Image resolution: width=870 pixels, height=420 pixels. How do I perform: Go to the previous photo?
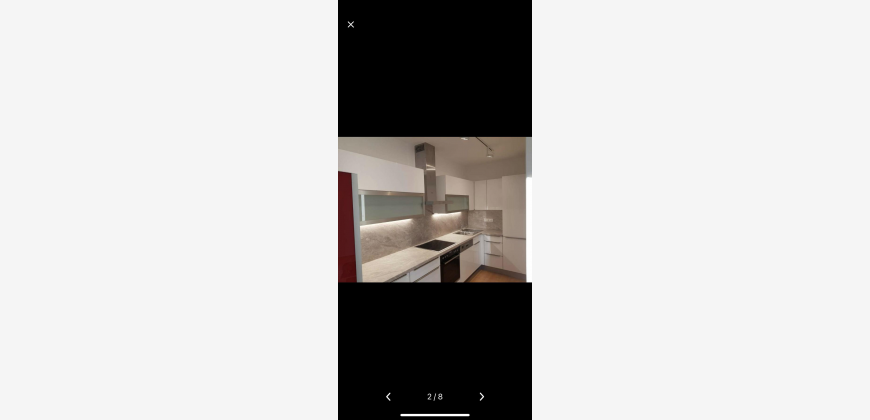388,397
